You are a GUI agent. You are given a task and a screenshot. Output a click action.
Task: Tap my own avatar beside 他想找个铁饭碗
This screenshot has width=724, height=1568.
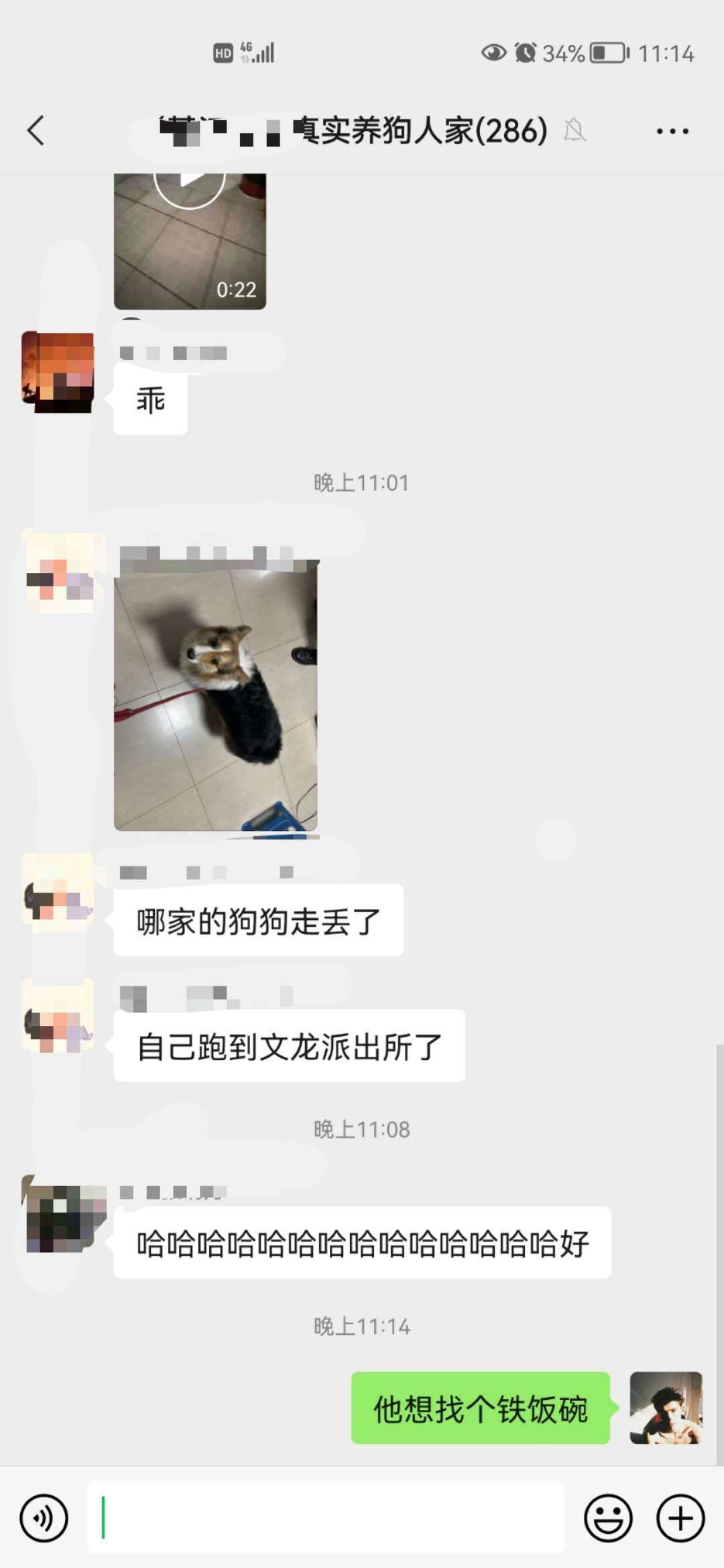(x=666, y=1407)
